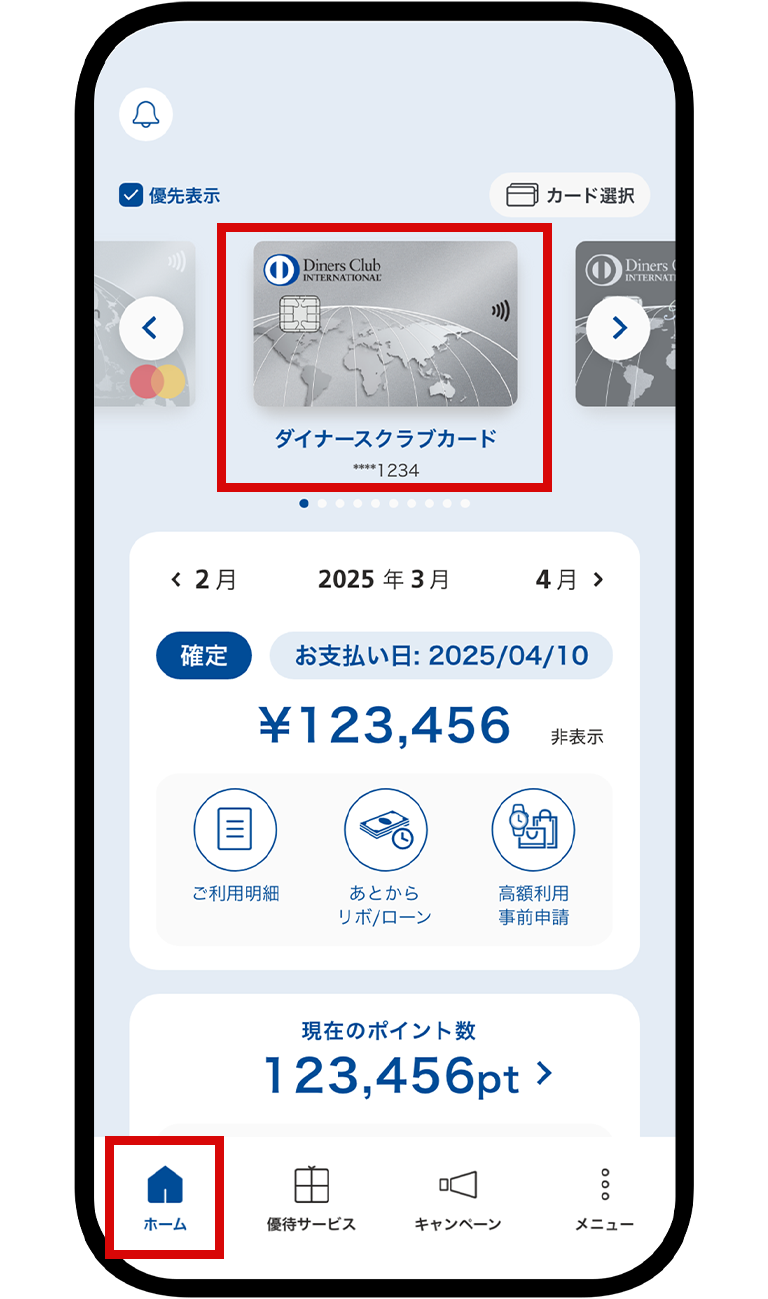View current points 123,456pt details
This screenshot has width=768, height=1299.
(x=407, y=1074)
